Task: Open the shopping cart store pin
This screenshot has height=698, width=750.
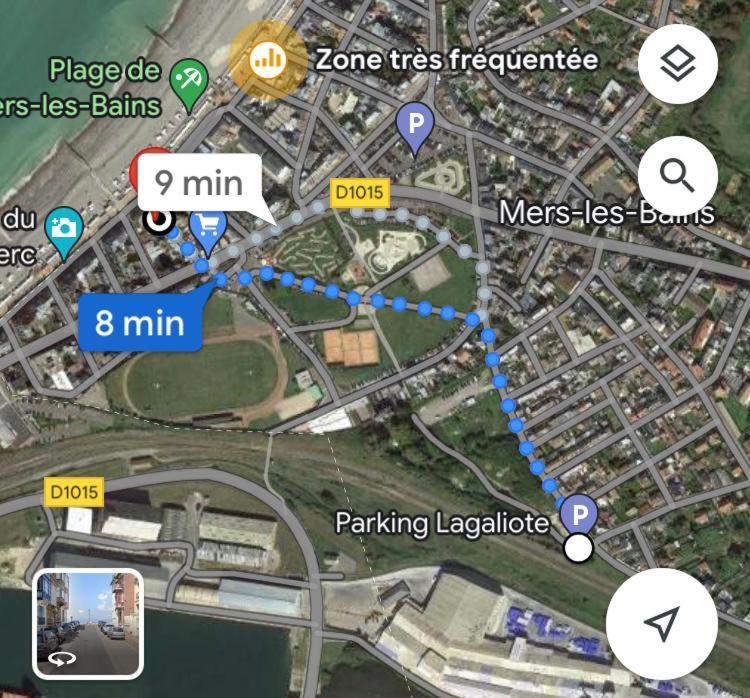Action: (208, 227)
